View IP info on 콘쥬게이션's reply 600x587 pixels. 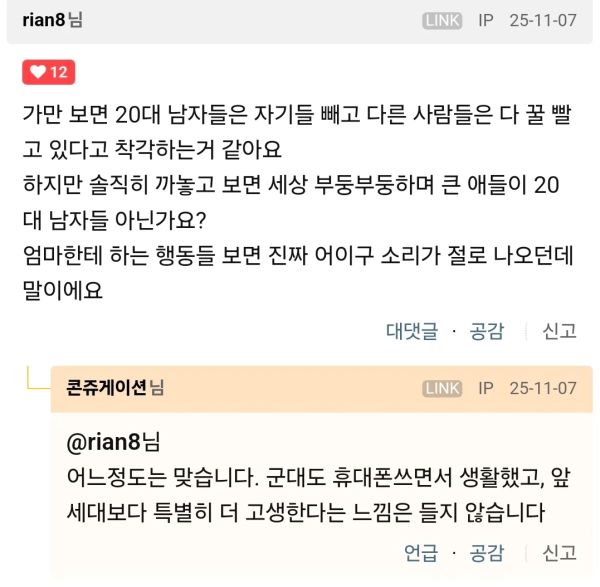[x=487, y=388]
